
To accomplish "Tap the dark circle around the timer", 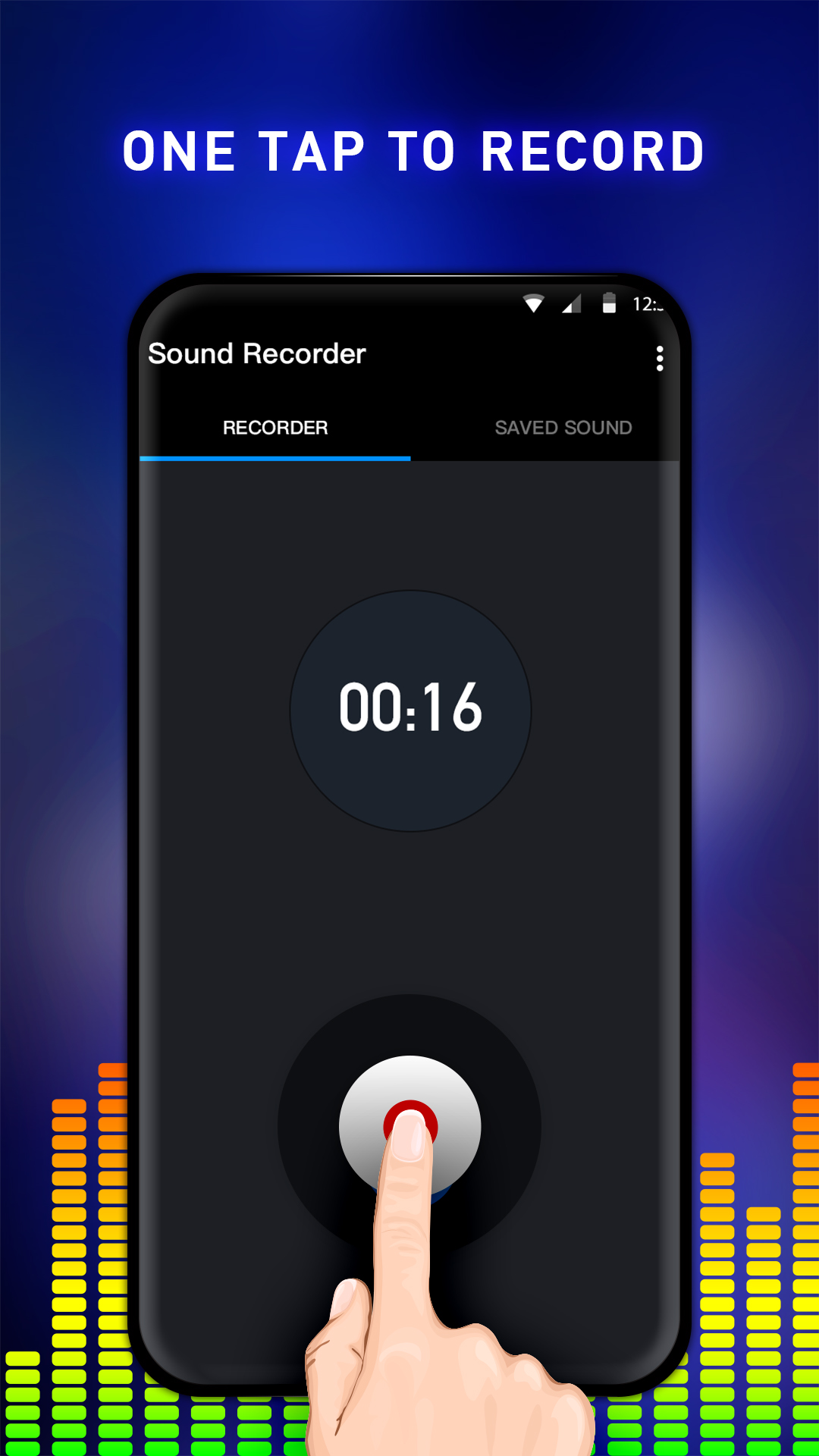I will coord(410,622).
